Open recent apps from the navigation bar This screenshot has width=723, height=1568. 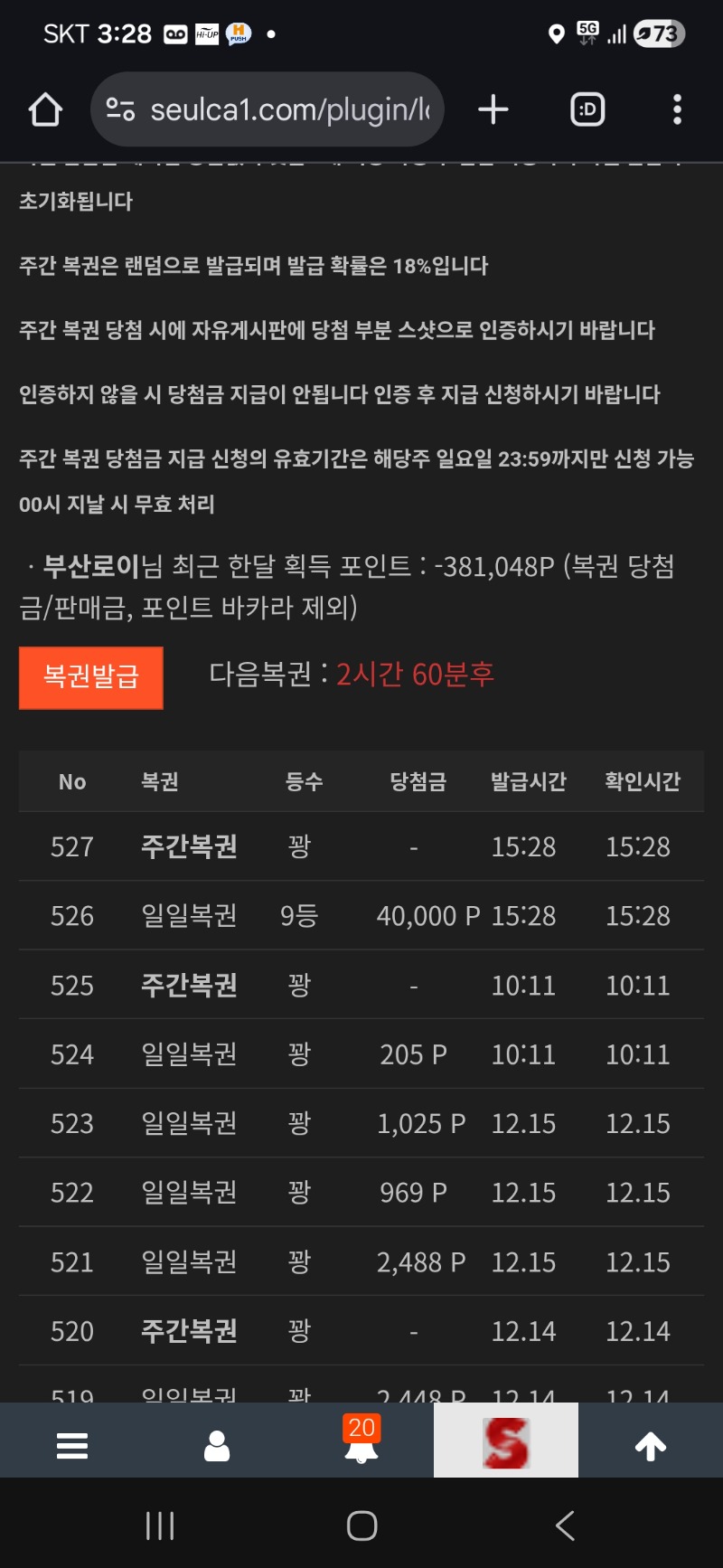(160, 1526)
